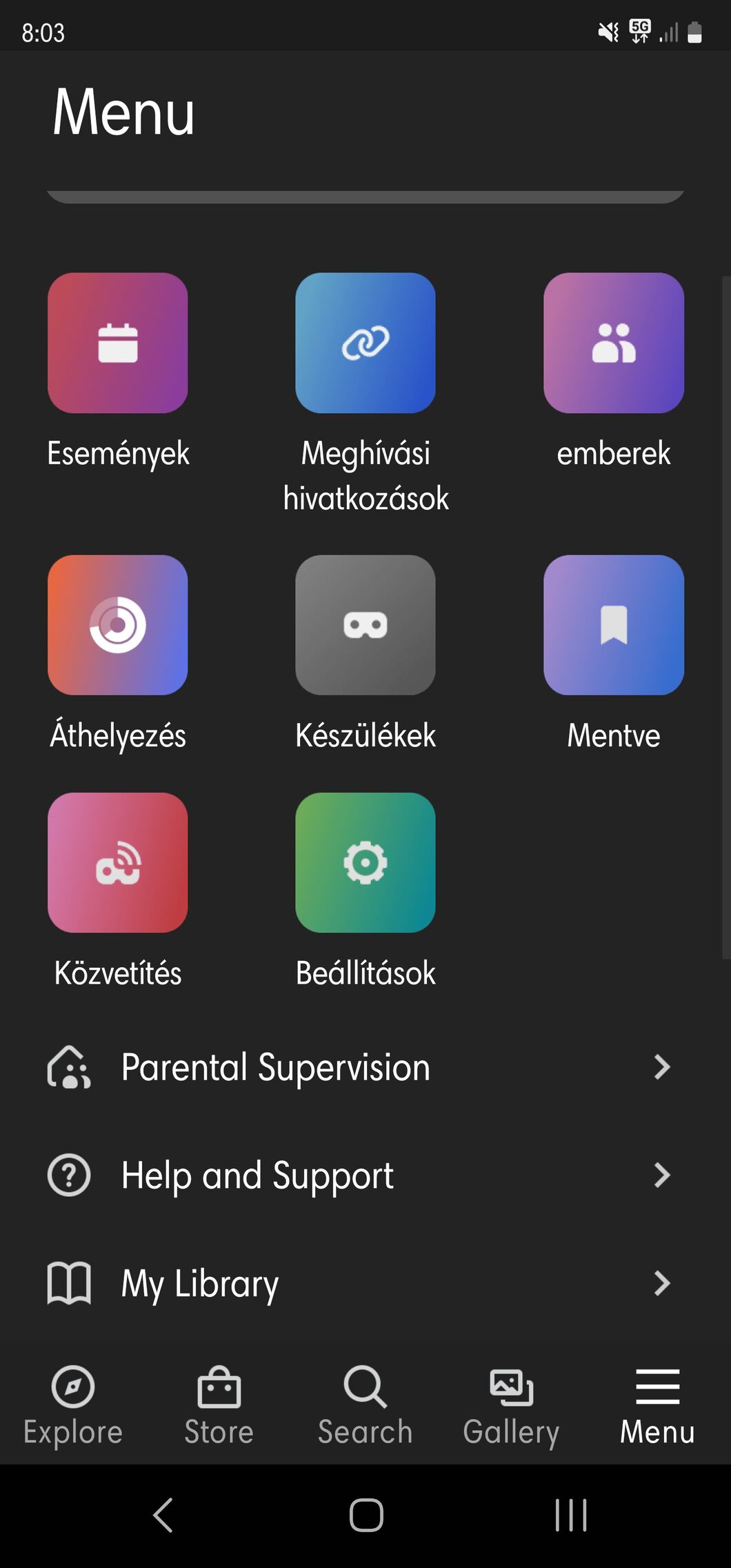Switch to the Search tab
Image resolution: width=731 pixels, height=1568 pixels.
[x=365, y=1405]
